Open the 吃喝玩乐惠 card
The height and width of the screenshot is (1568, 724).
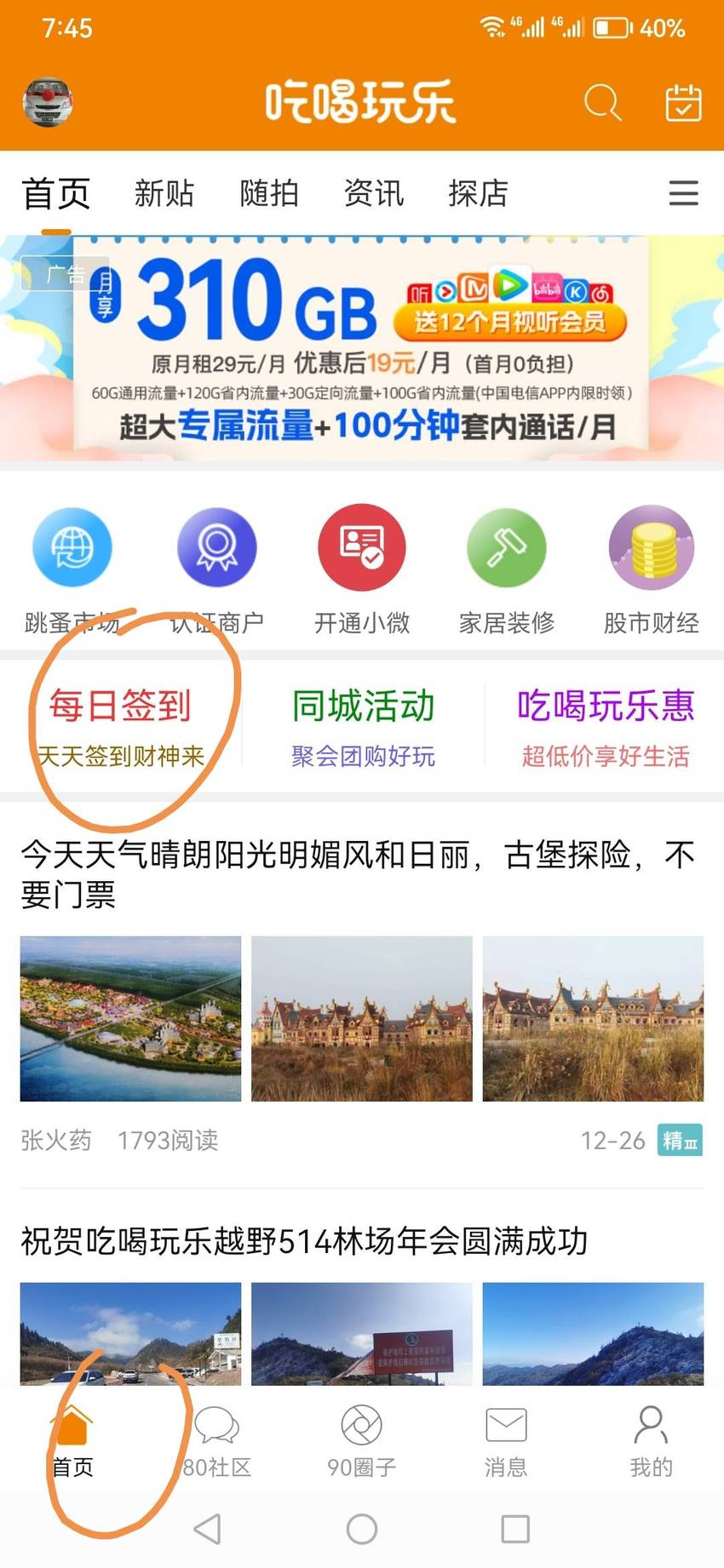point(606,727)
